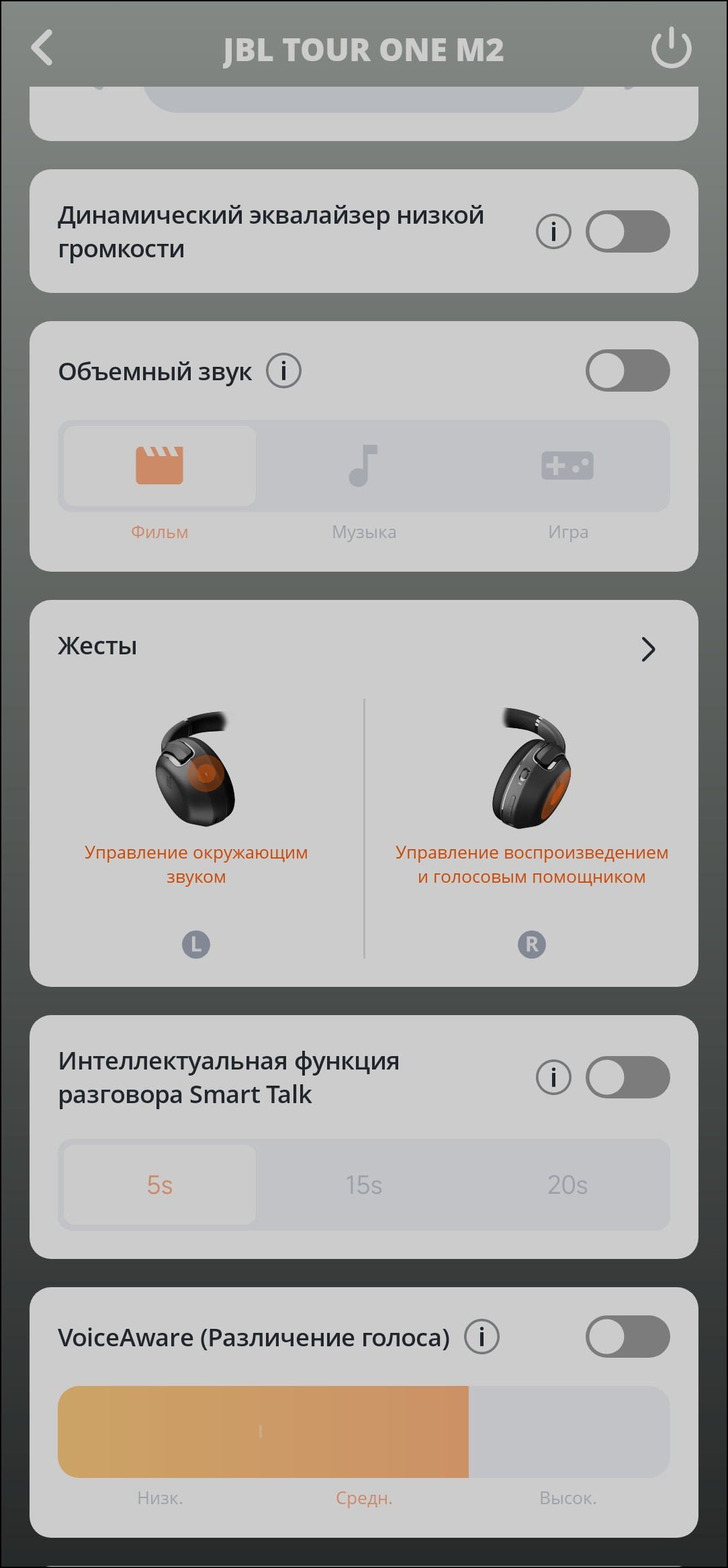View info about Smart Talk function
728x1568 pixels.
(553, 1078)
